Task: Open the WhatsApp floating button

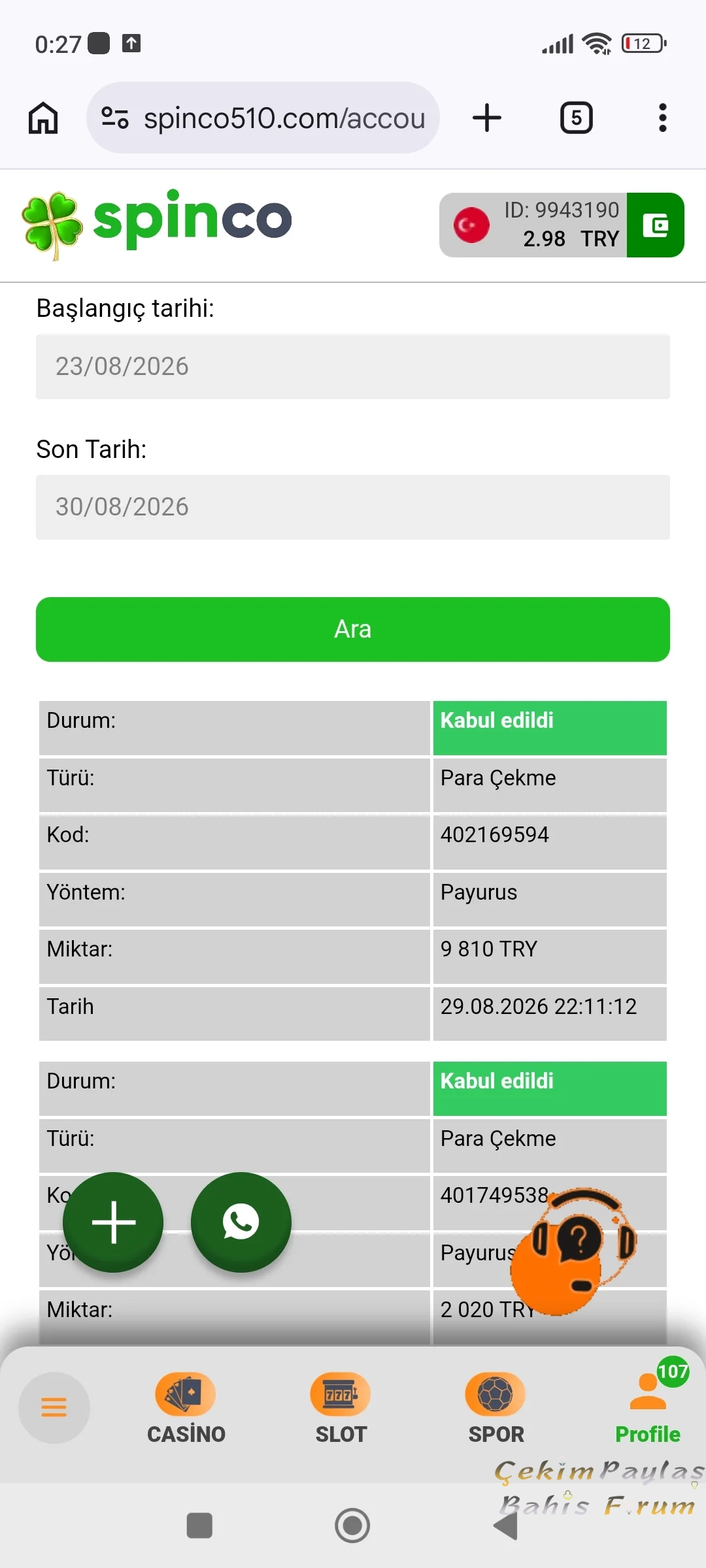Action: pyautogui.click(x=241, y=1222)
